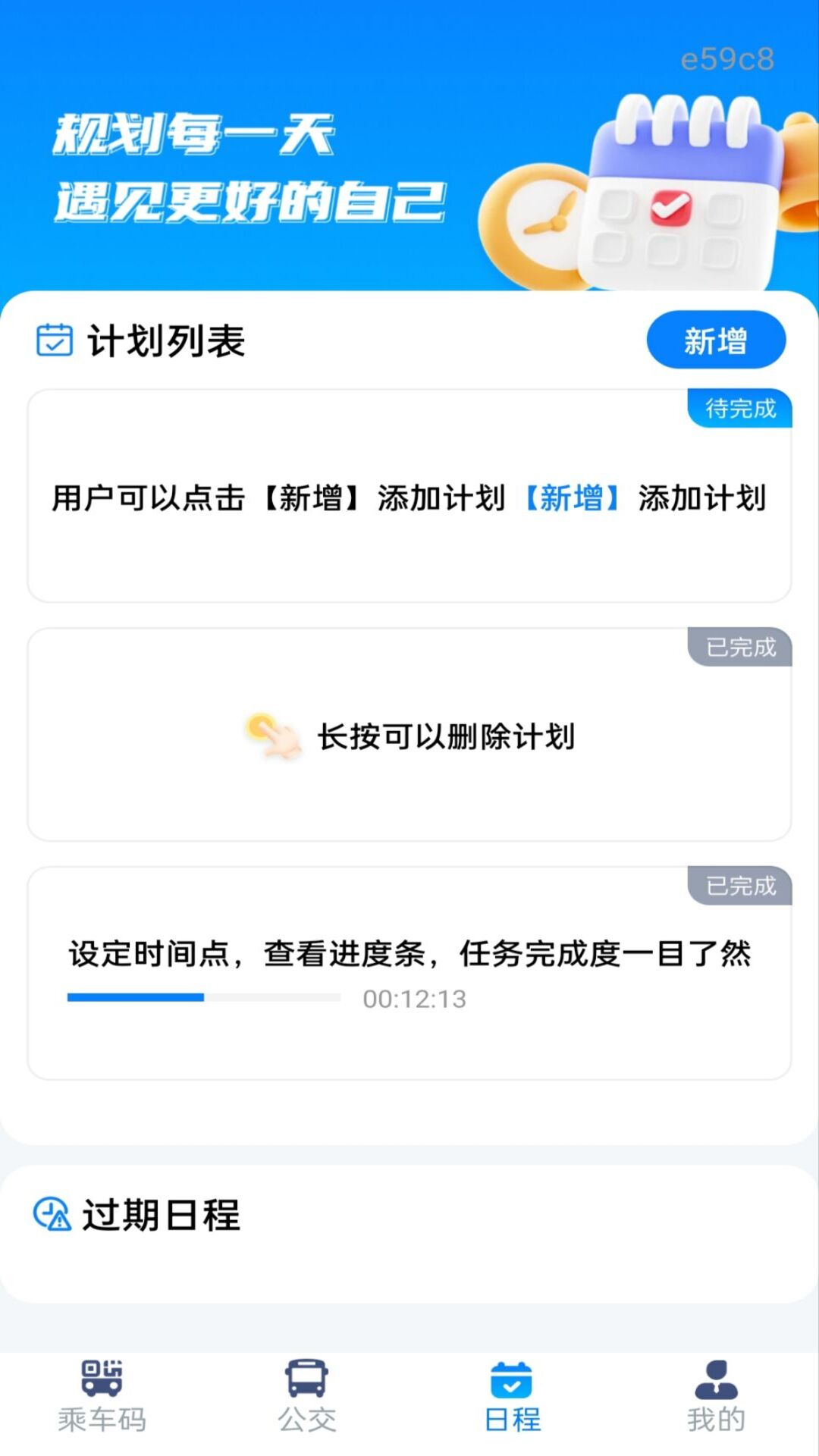Toggle the 待完成 status badge on first plan
The height and width of the screenshot is (1456, 819).
click(x=739, y=409)
